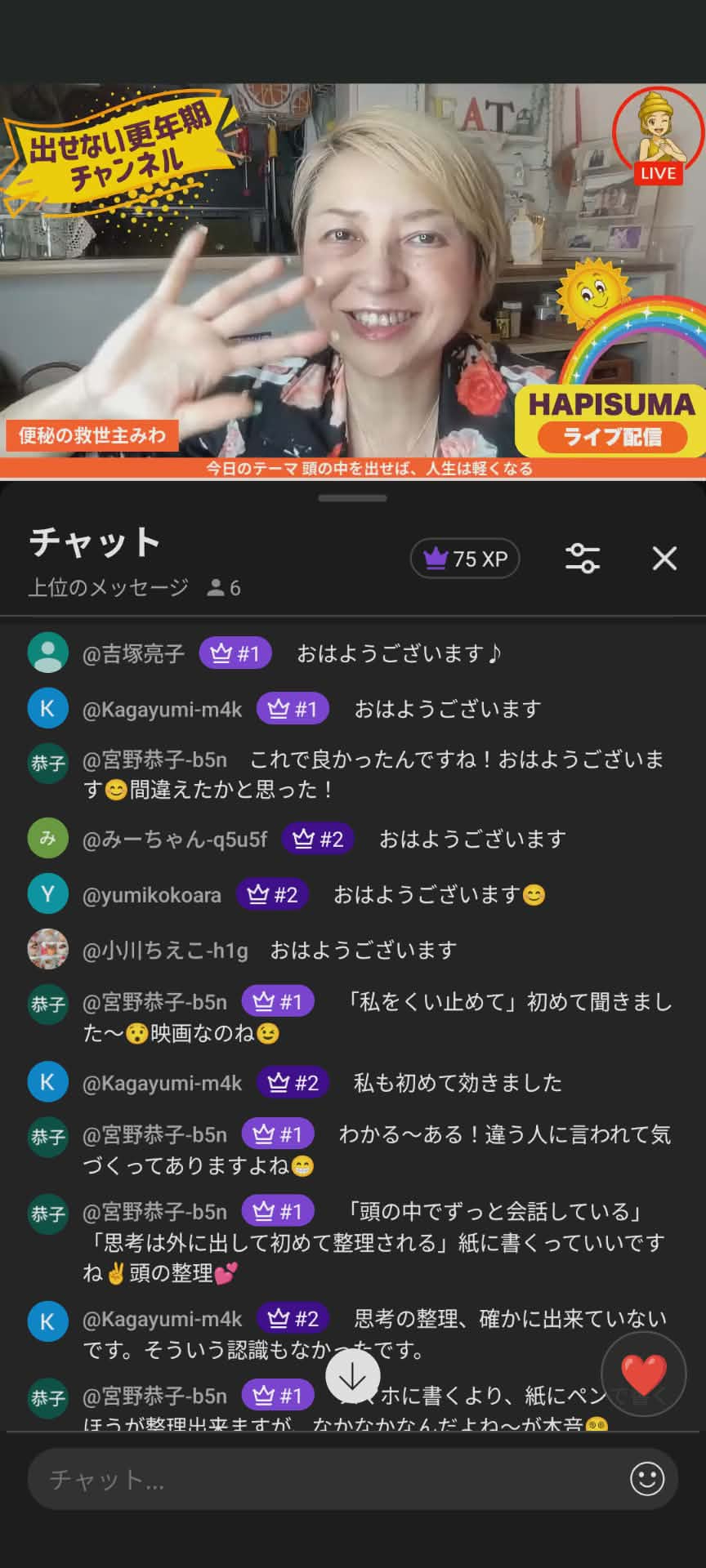706x1568 pixels.
Task: Tap the red heart reaction button
Action: click(x=644, y=1374)
